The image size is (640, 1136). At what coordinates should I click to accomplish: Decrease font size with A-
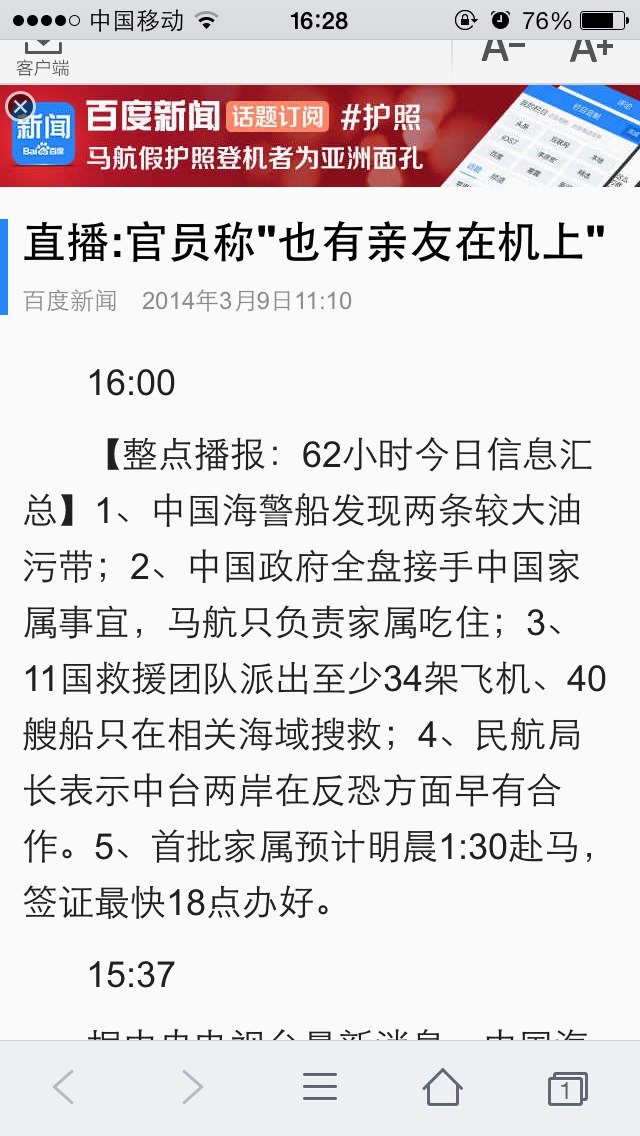[503, 50]
